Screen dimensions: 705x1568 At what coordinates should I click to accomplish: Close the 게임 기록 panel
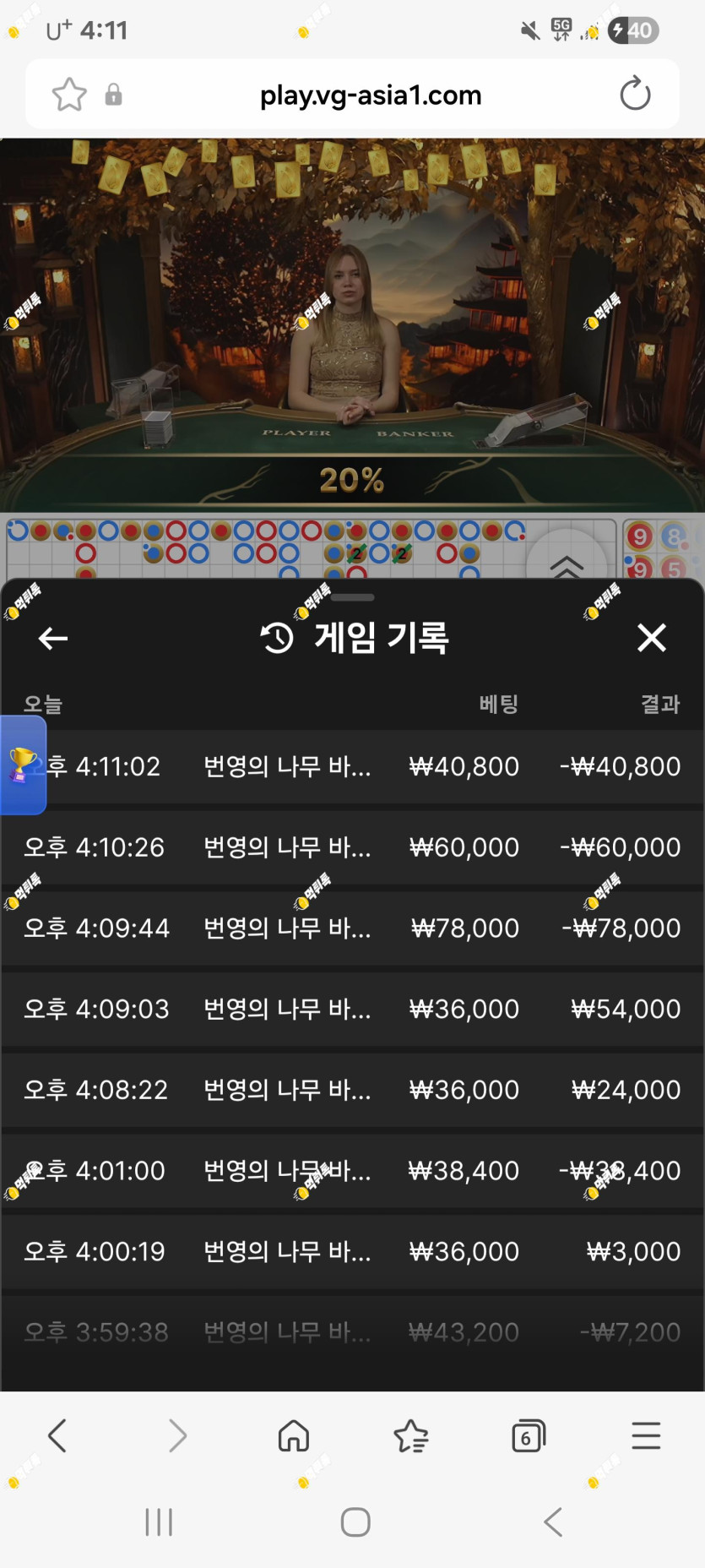click(x=652, y=638)
